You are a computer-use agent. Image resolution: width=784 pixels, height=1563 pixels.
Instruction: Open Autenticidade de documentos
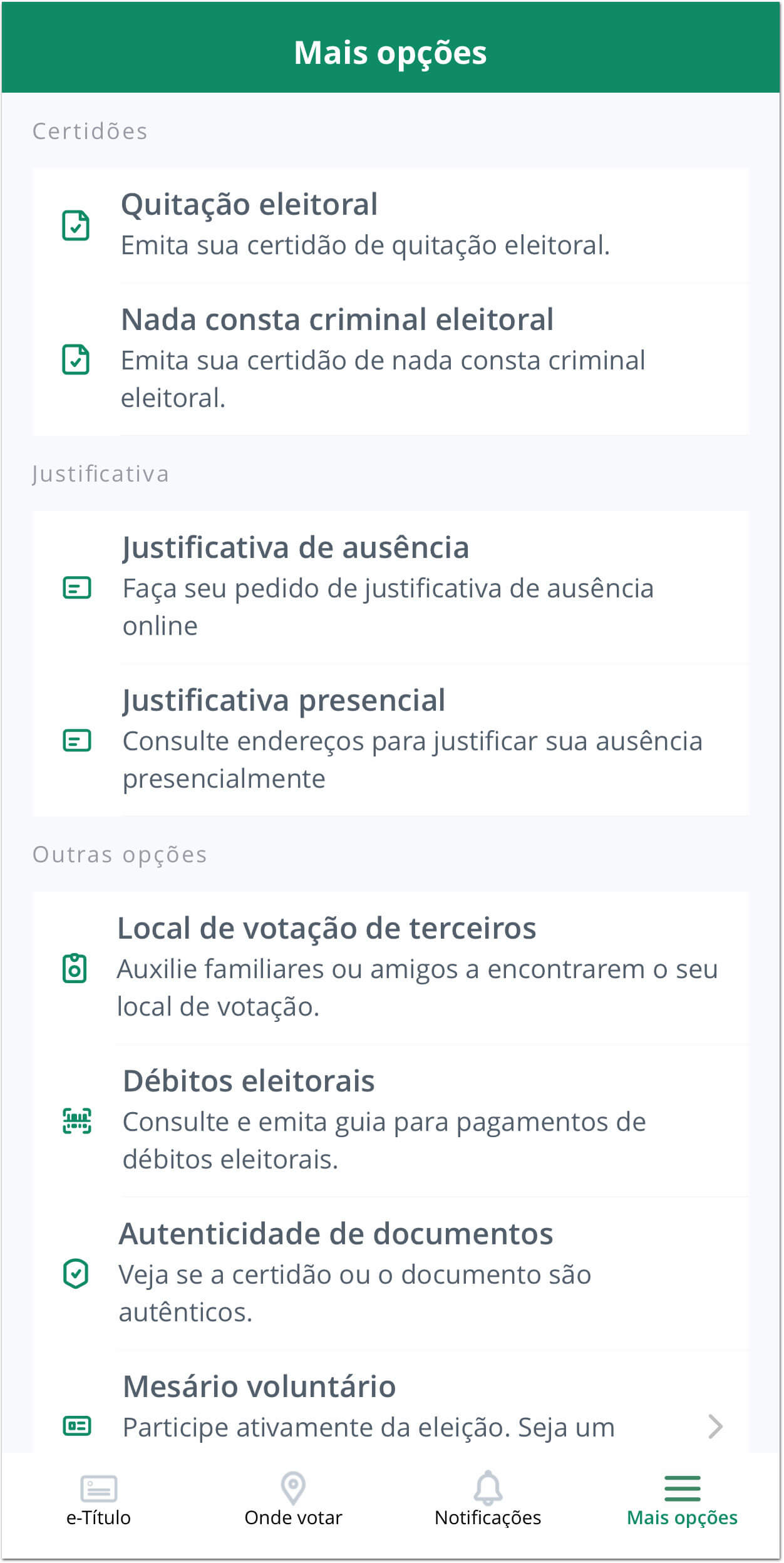(391, 1274)
